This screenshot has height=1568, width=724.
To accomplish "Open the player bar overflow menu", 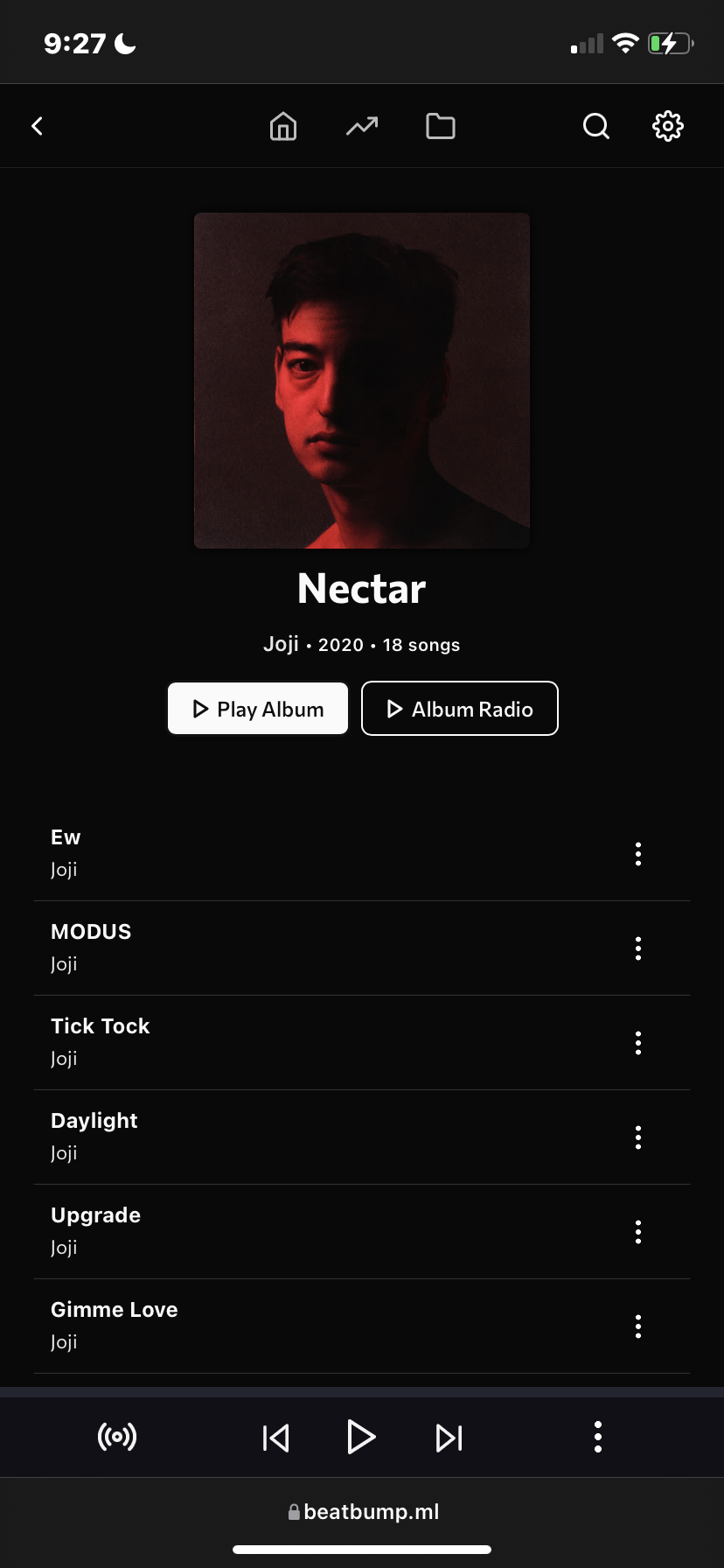I will click(598, 1437).
